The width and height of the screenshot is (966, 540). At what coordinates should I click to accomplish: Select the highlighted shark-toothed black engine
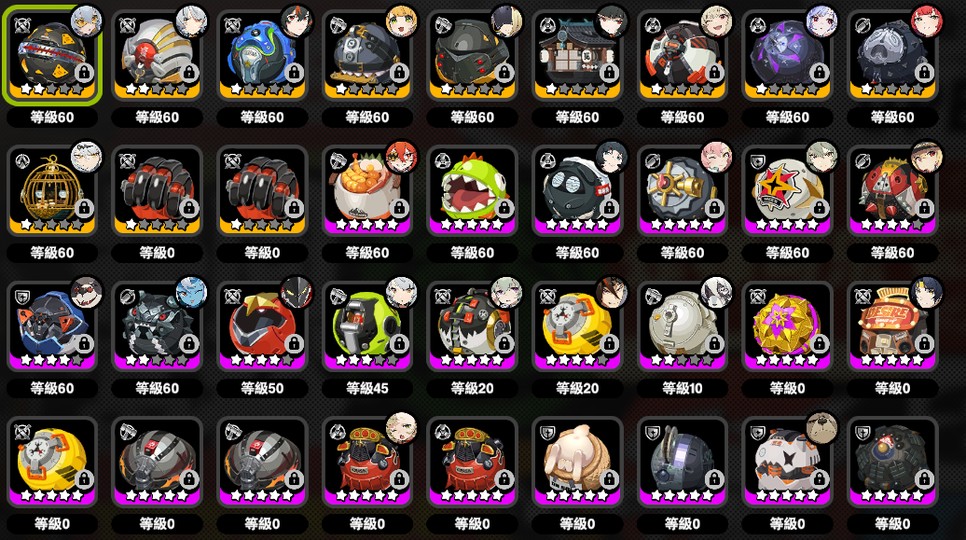pos(52,55)
